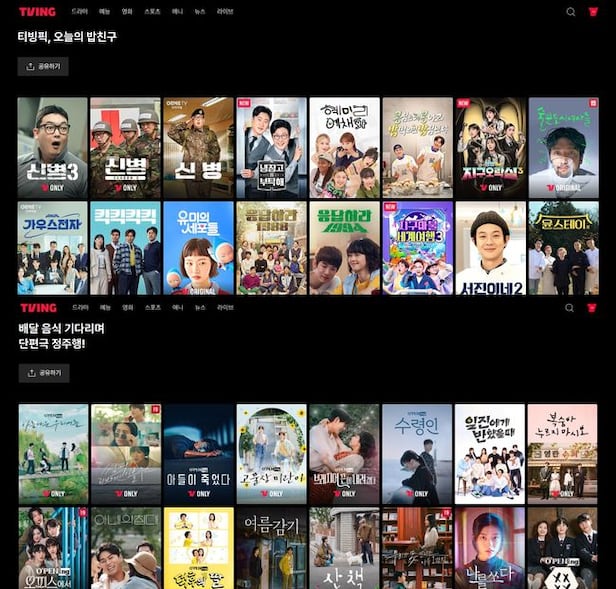Open 서진이네2

(490, 247)
